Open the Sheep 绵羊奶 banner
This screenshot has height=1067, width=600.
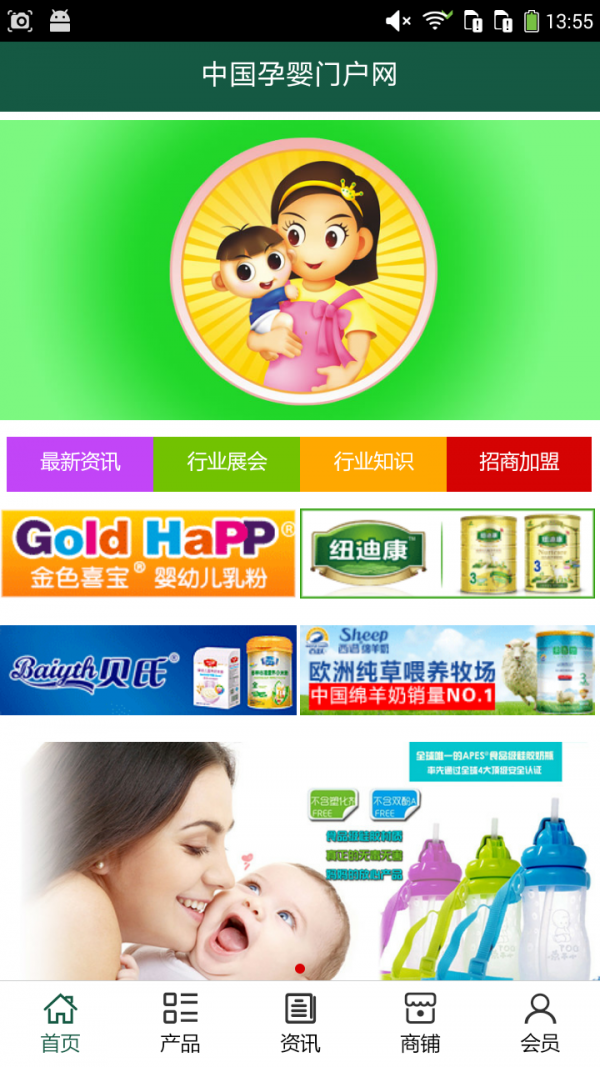point(447,670)
